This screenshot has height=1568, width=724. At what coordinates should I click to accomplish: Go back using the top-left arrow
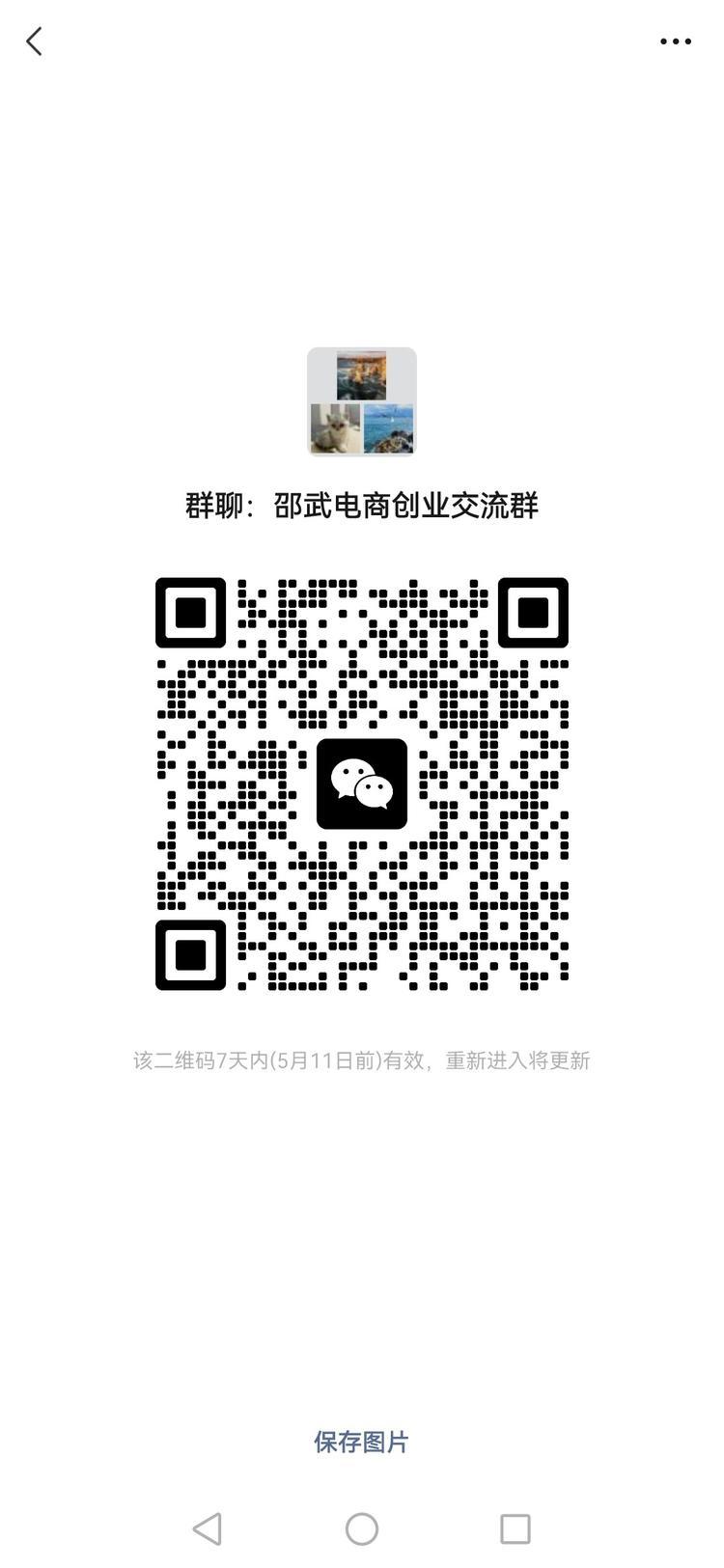[x=35, y=41]
